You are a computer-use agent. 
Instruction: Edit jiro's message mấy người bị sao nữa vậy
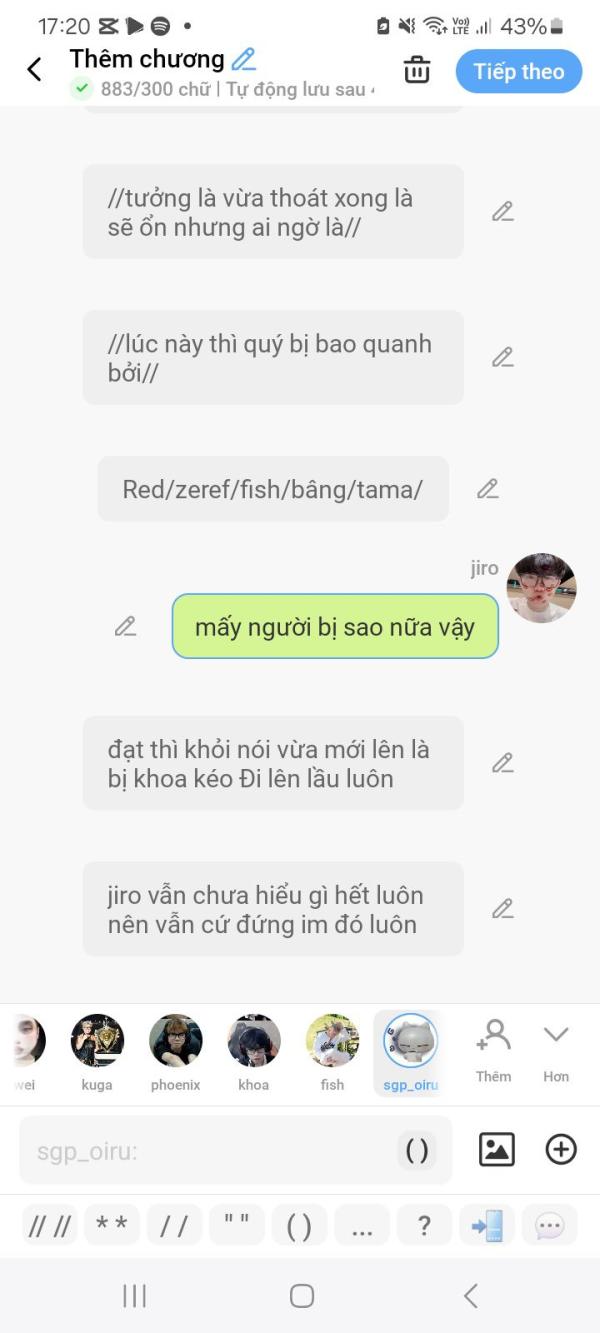[125, 627]
